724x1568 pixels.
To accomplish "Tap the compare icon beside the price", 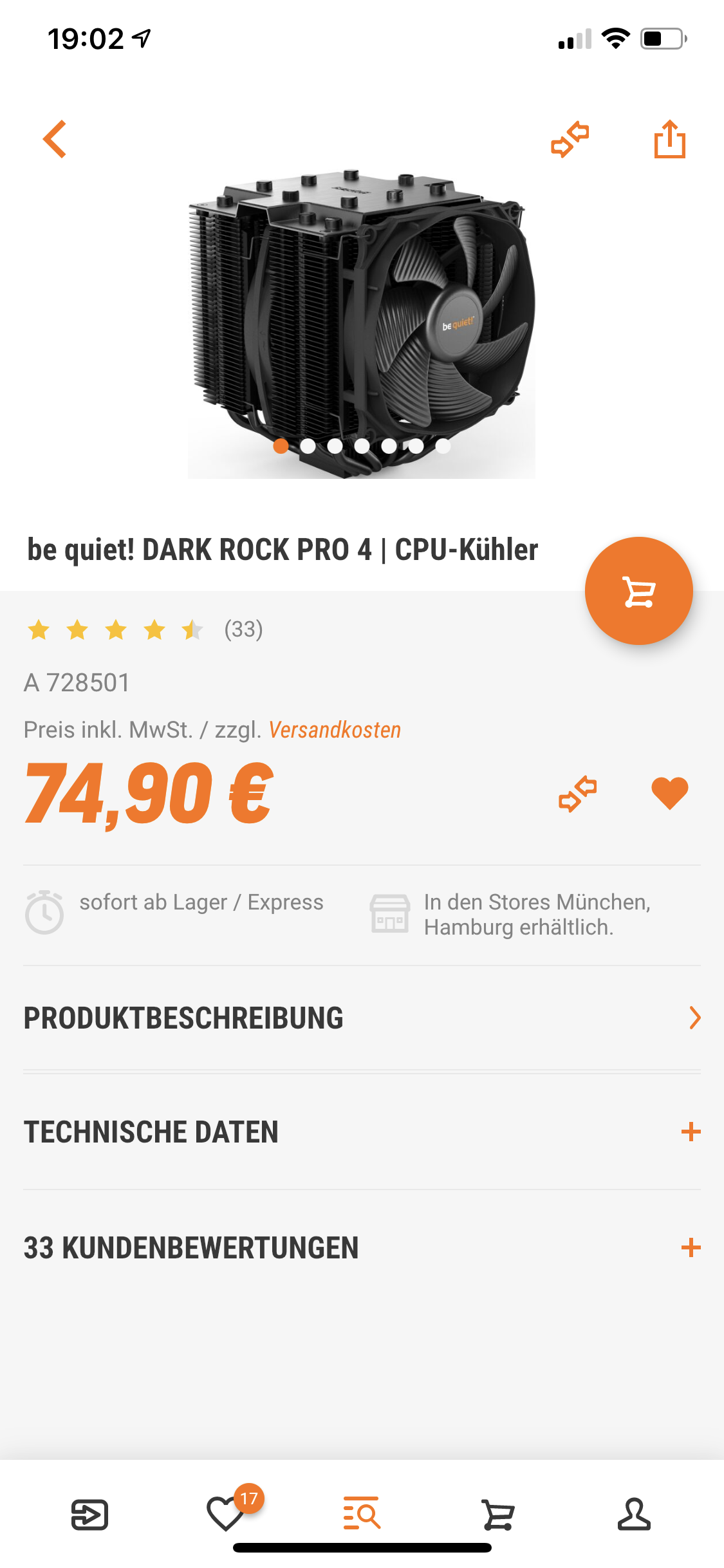I will click(x=578, y=794).
